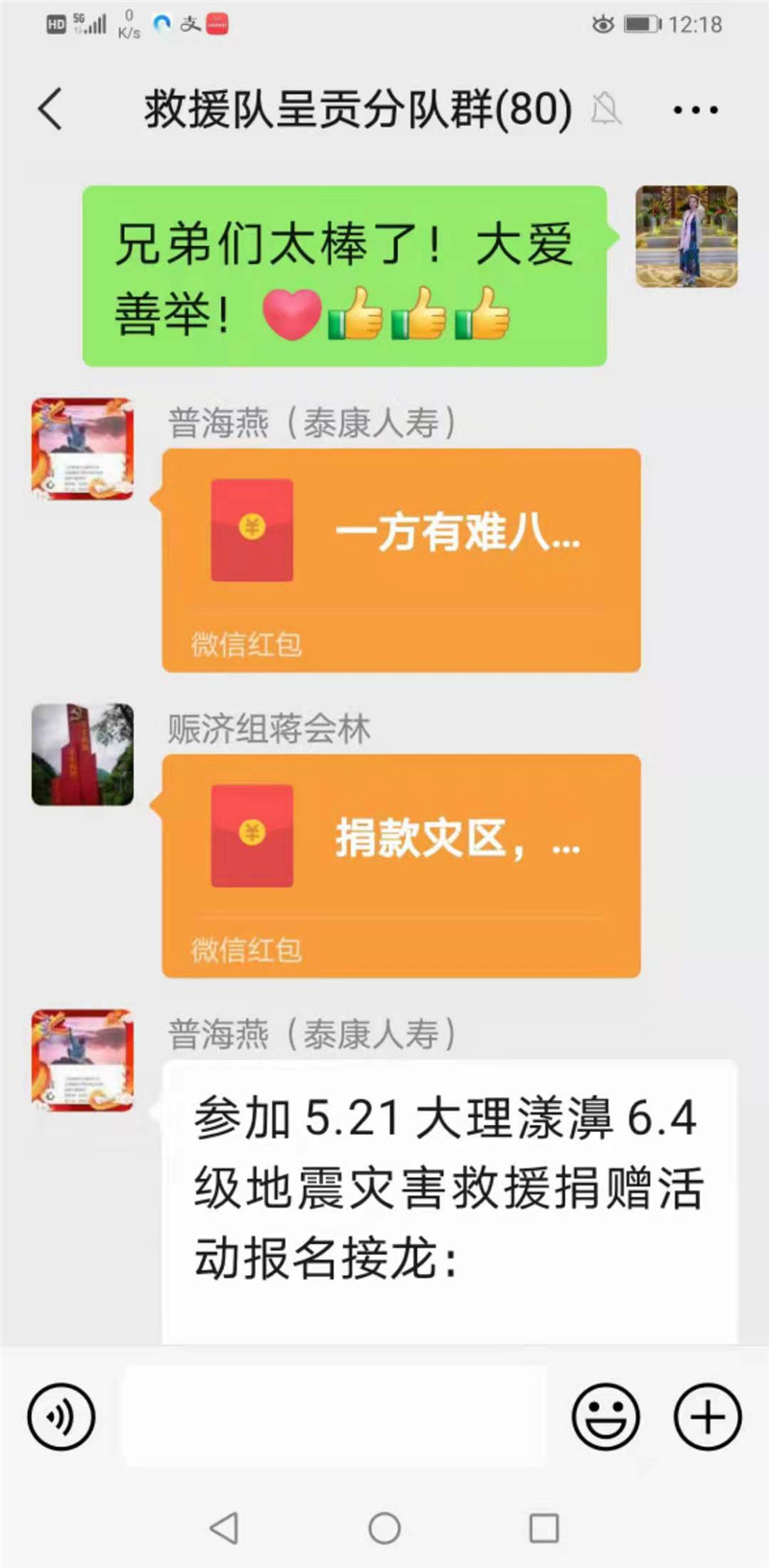View profile of 赈济组蒋会林 via avatar
Screen dimensions: 769x1568
[83, 755]
